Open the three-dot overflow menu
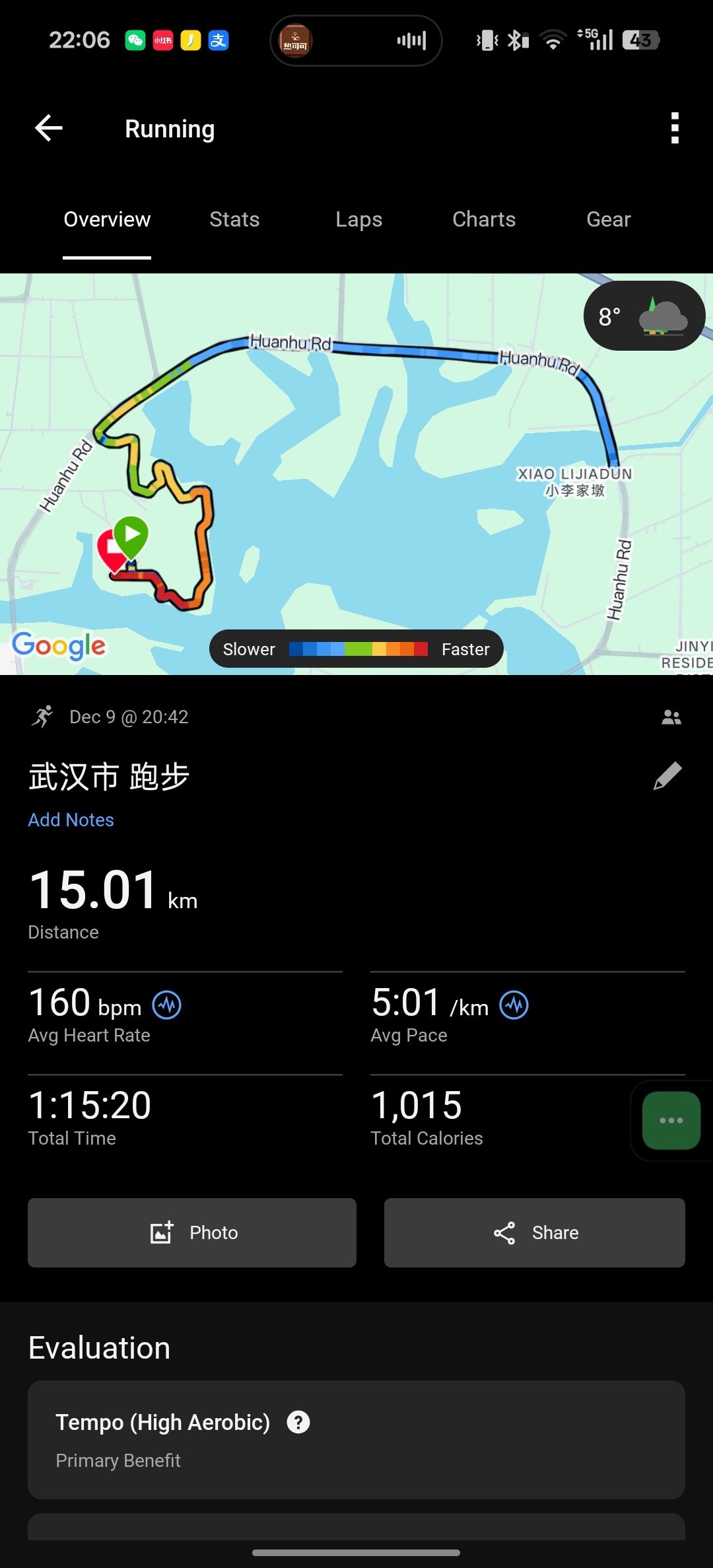 click(x=674, y=128)
